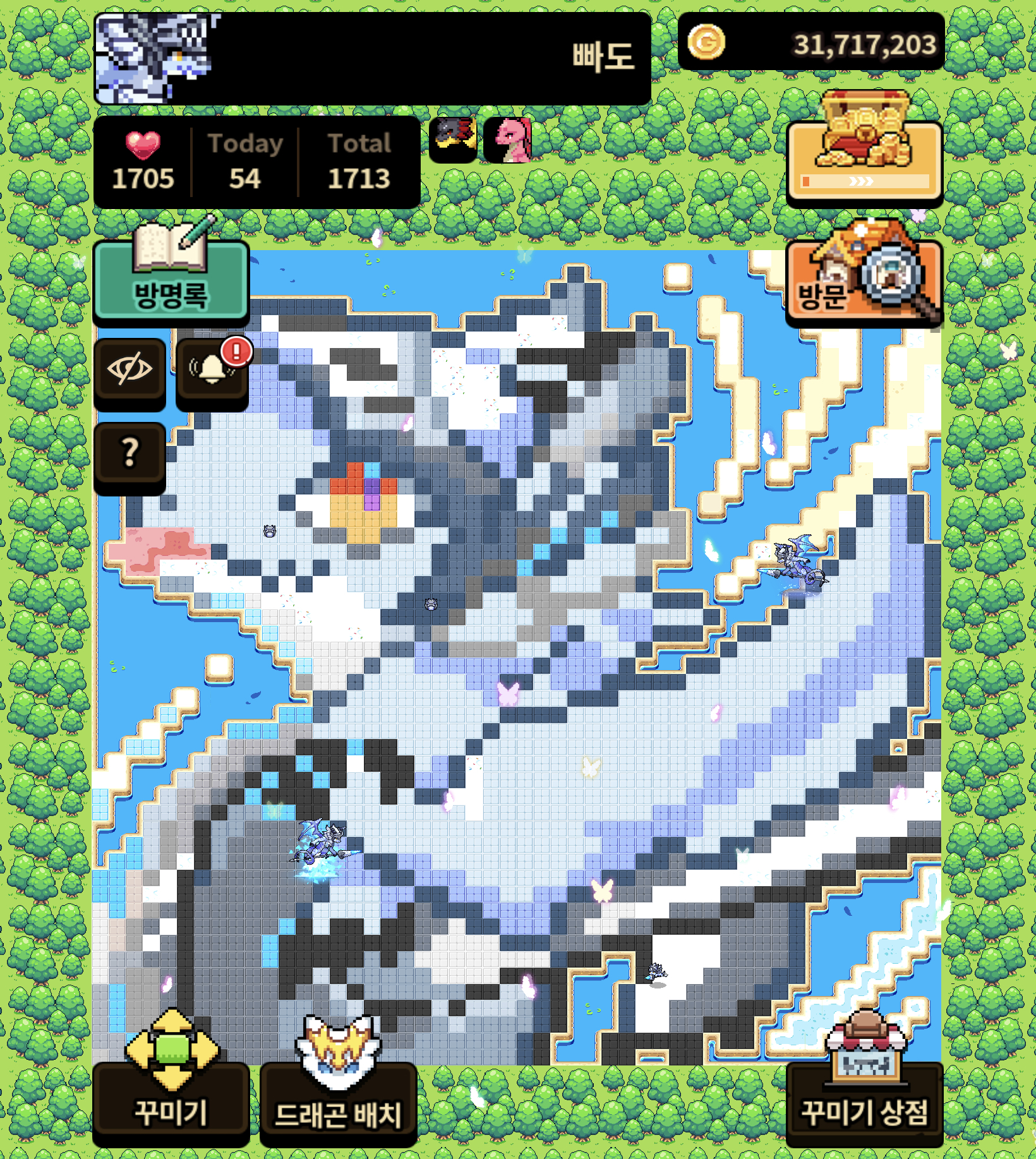
Task: Tap the gold coin balance
Action: [x=811, y=42]
